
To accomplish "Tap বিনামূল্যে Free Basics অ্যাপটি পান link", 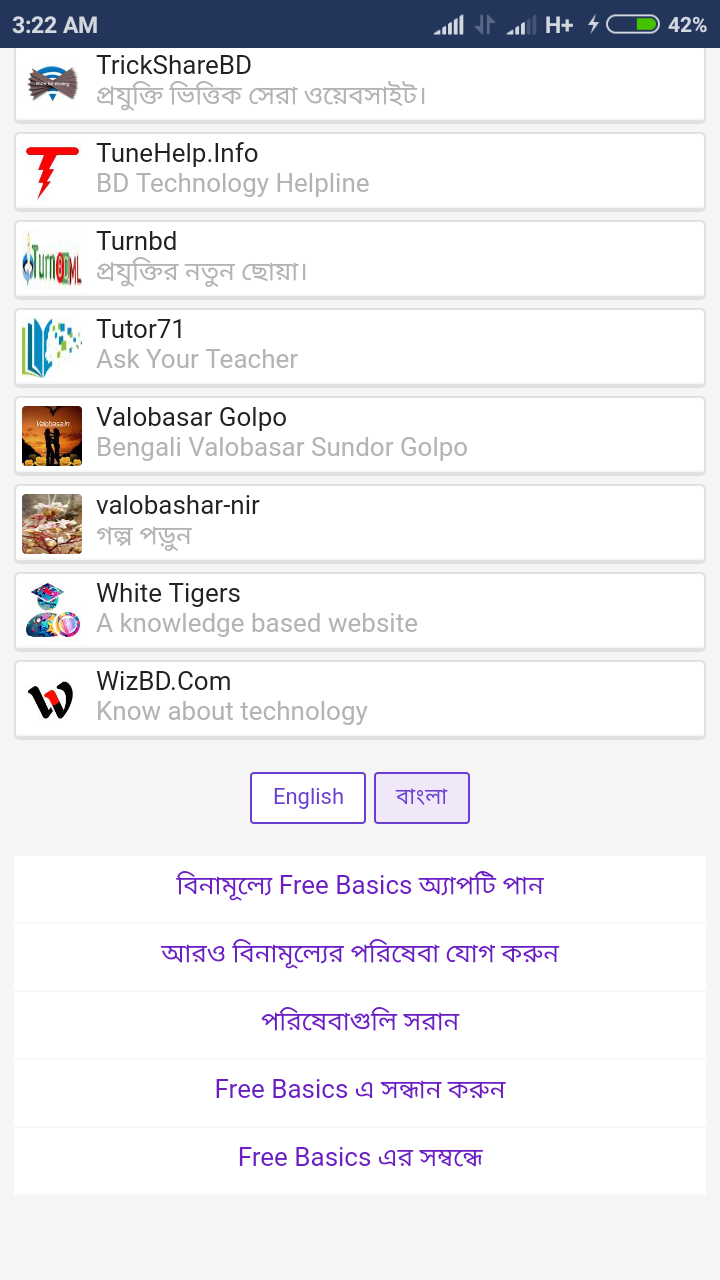I will coord(360,886).
